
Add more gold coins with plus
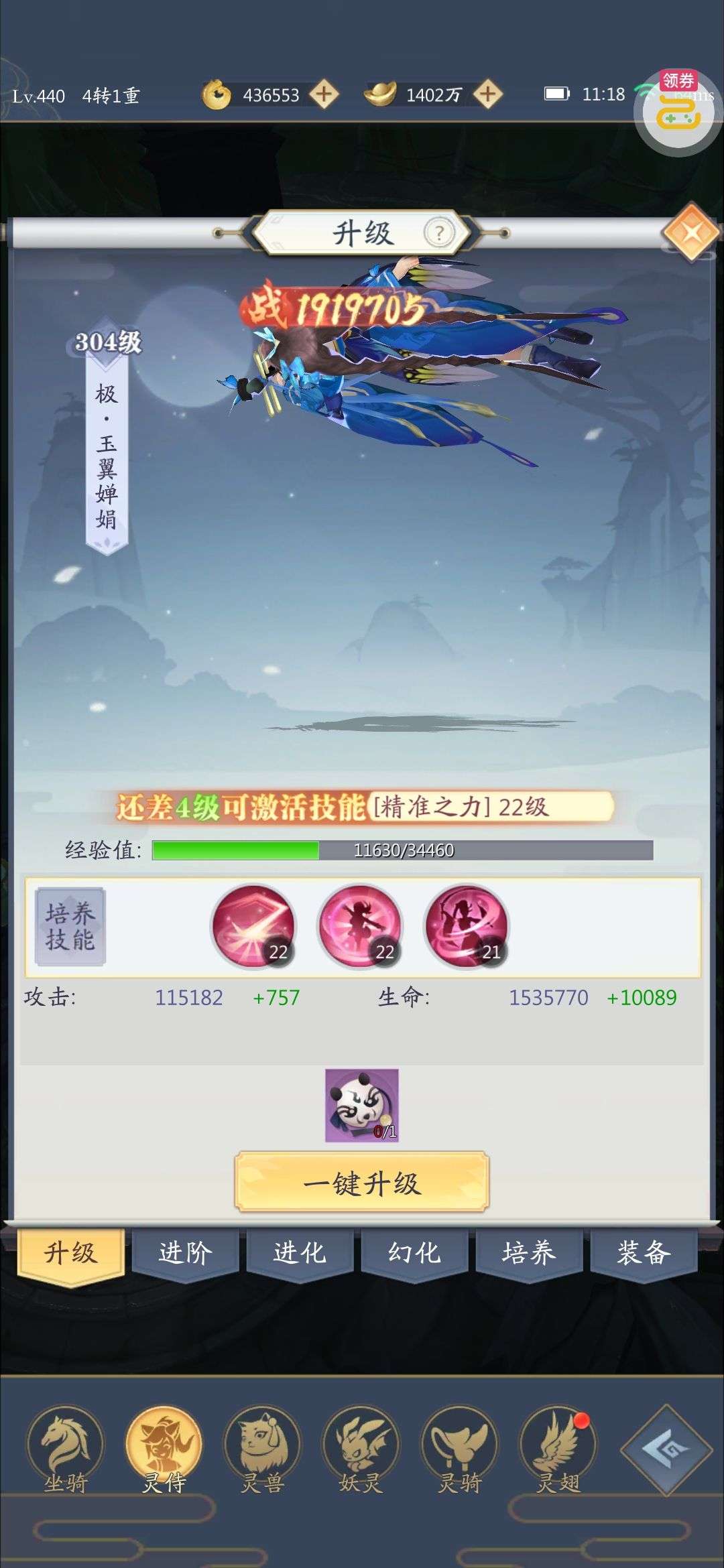click(x=324, y=94)
